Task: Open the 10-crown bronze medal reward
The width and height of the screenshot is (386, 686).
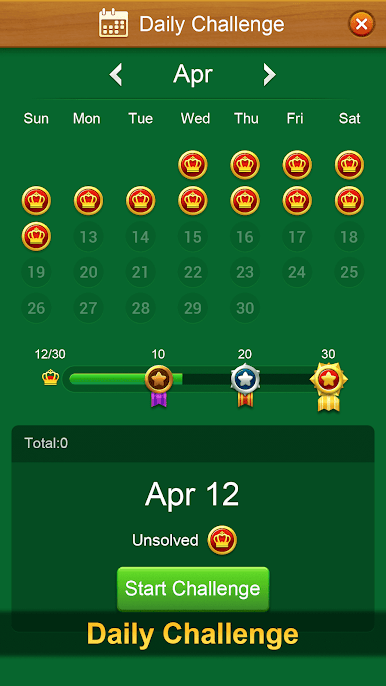Action: pyautogui.click(x=159, y=385)
